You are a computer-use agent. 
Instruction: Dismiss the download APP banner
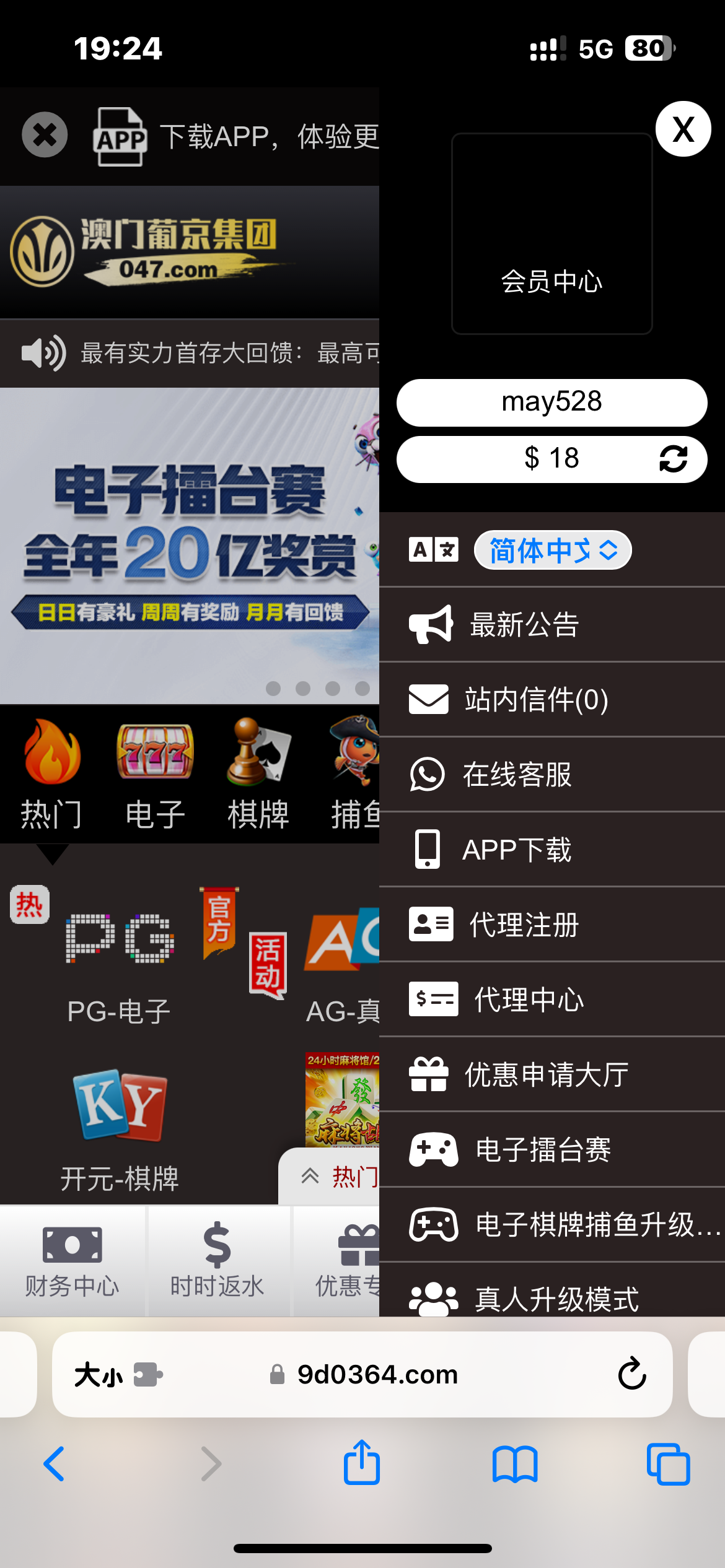coord(45,134)
